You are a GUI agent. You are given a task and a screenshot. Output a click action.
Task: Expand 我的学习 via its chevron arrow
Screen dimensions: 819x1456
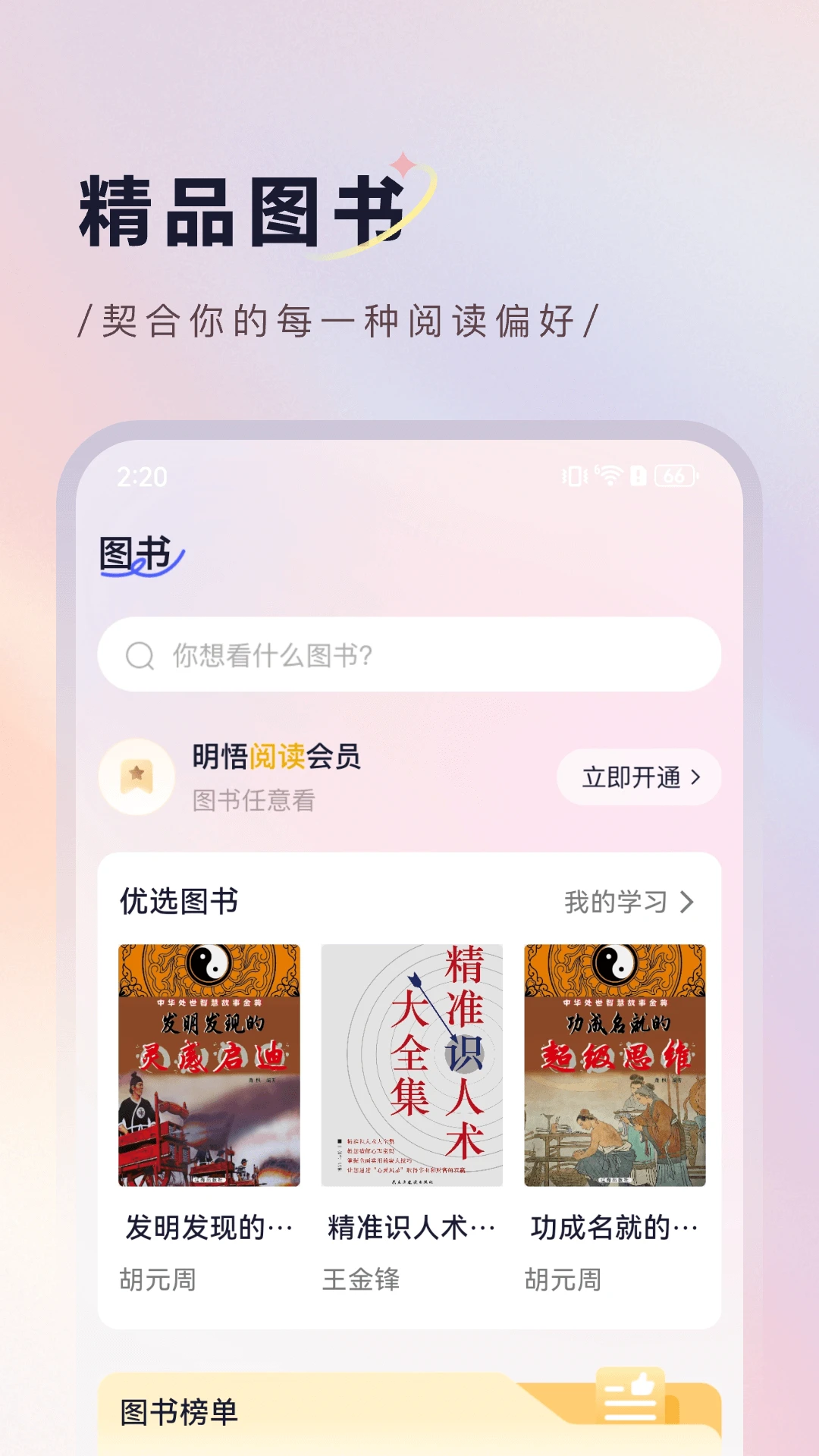pos(688,902)
